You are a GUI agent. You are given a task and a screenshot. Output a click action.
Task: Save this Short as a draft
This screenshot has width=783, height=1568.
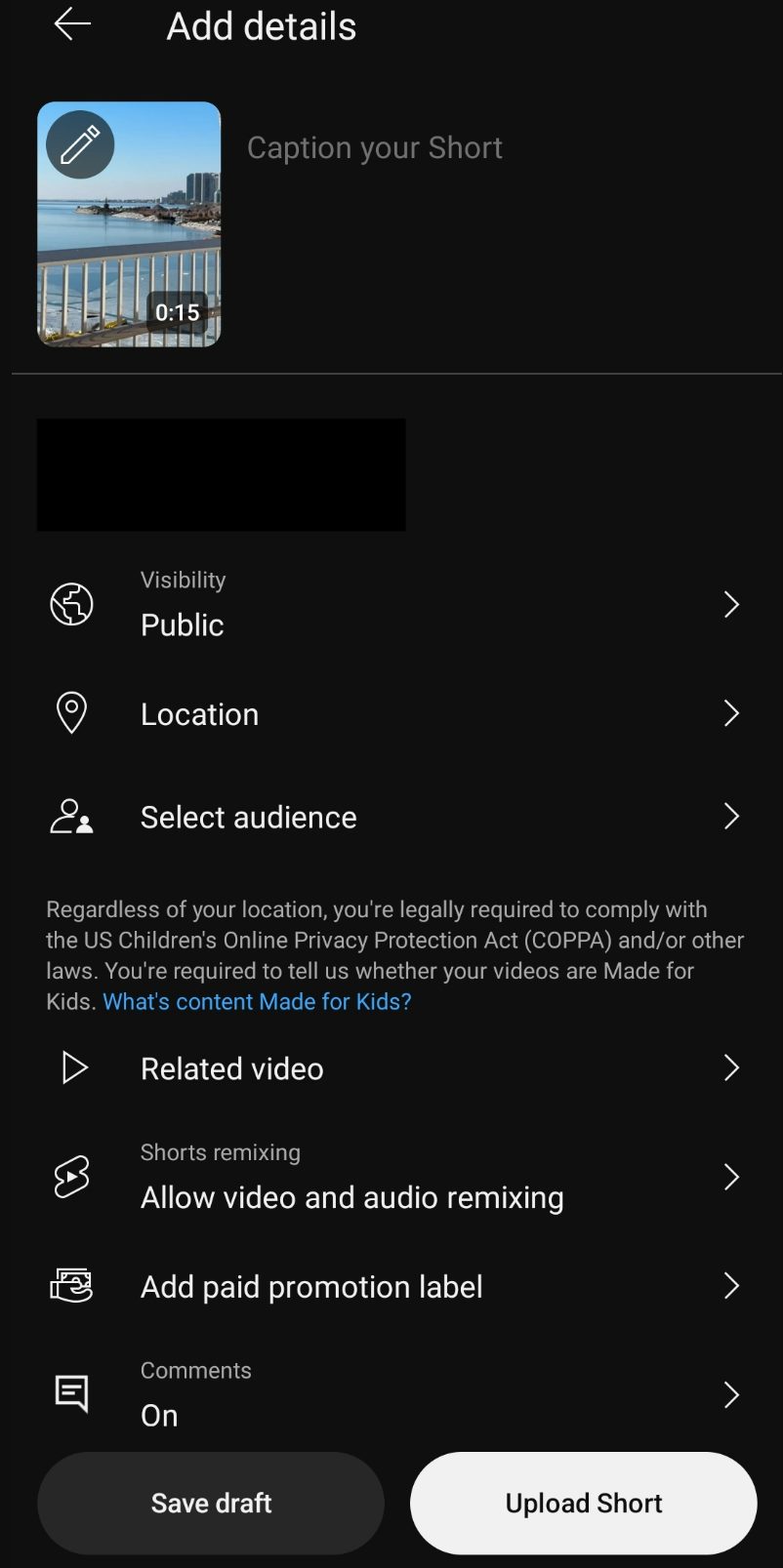click(x=211, y=1503)
